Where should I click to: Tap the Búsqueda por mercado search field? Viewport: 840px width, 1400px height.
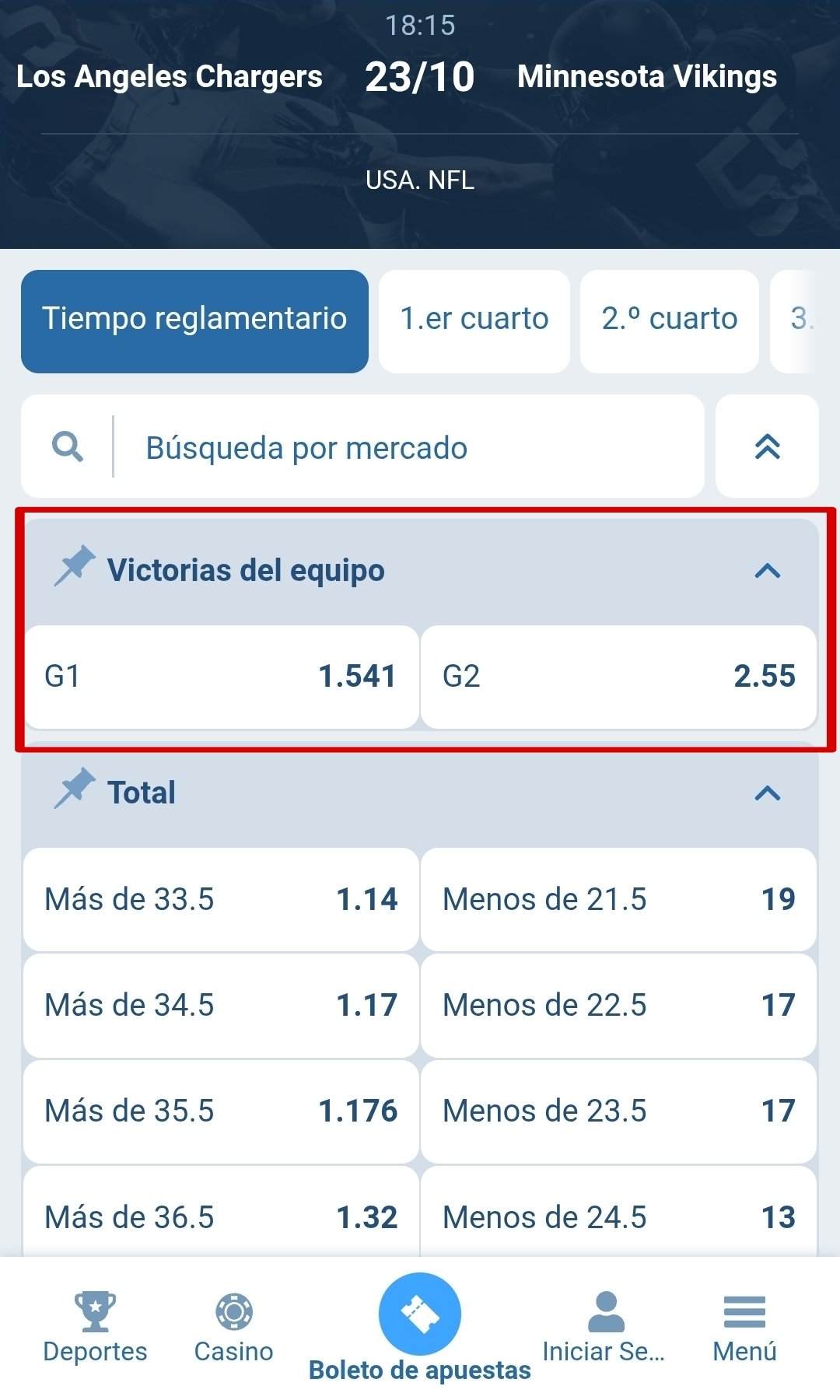pyautogui.click(x=404, y=447)
